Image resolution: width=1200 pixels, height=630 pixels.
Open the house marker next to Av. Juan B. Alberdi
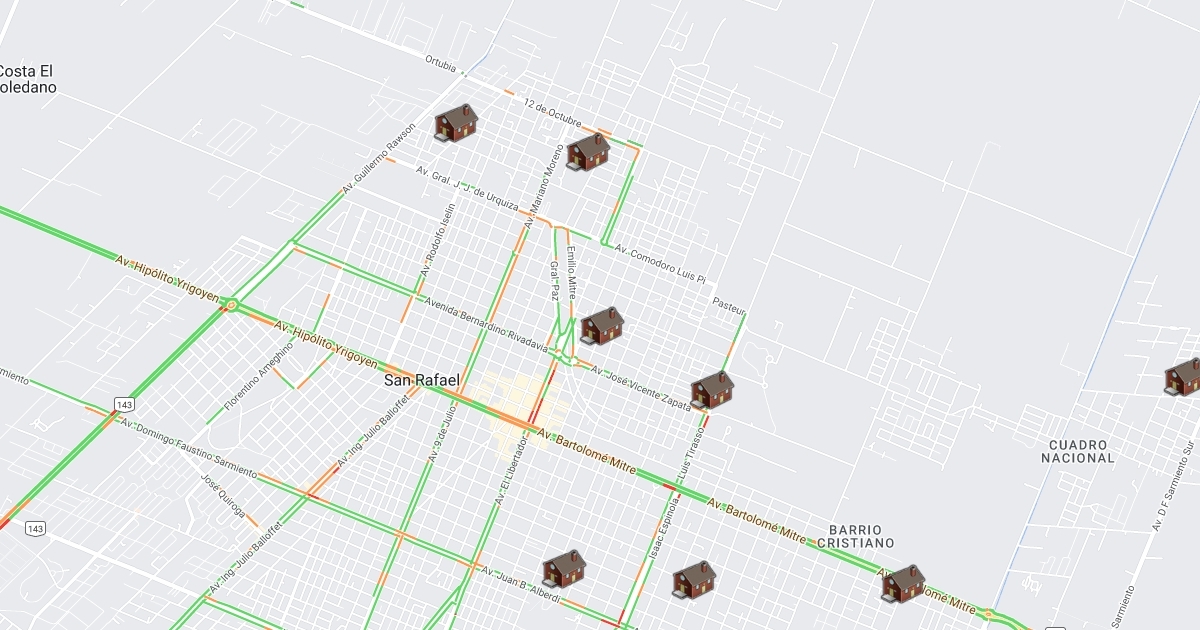[564, 568]
